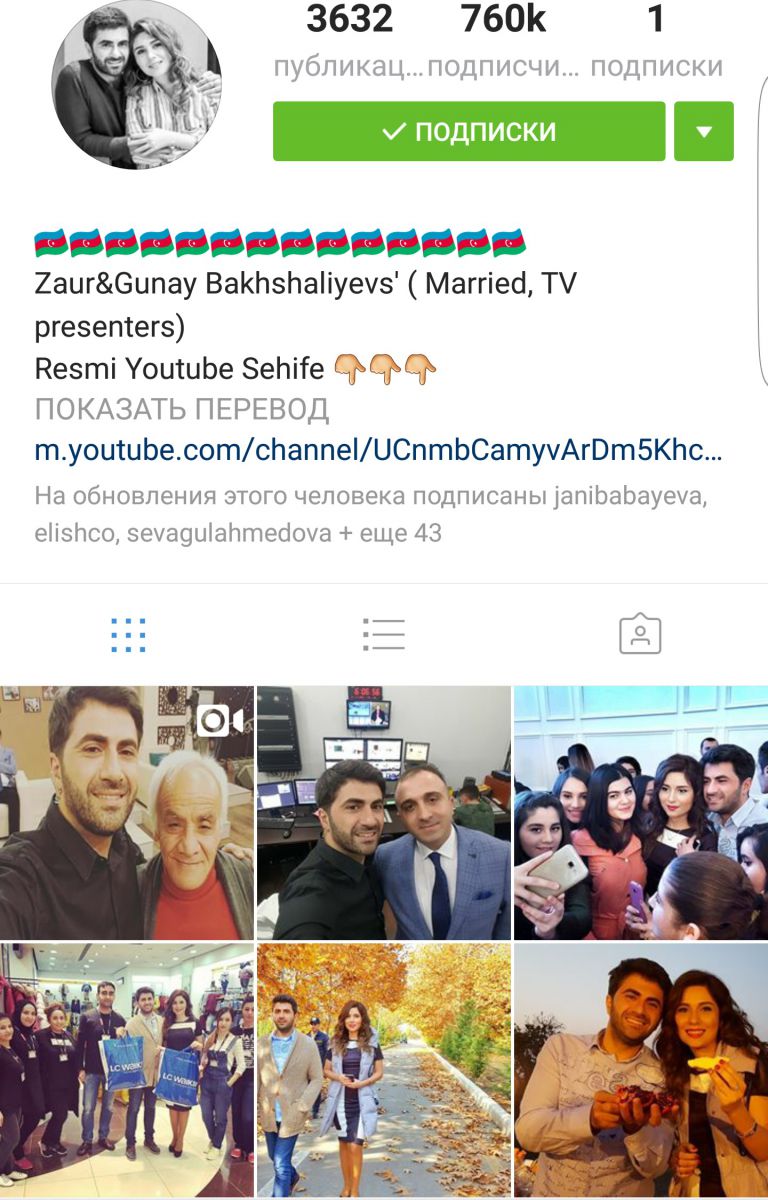Open the m.youtube.com channel link
This screenshot has width=768, height=1200.
(x=378, y=450)
